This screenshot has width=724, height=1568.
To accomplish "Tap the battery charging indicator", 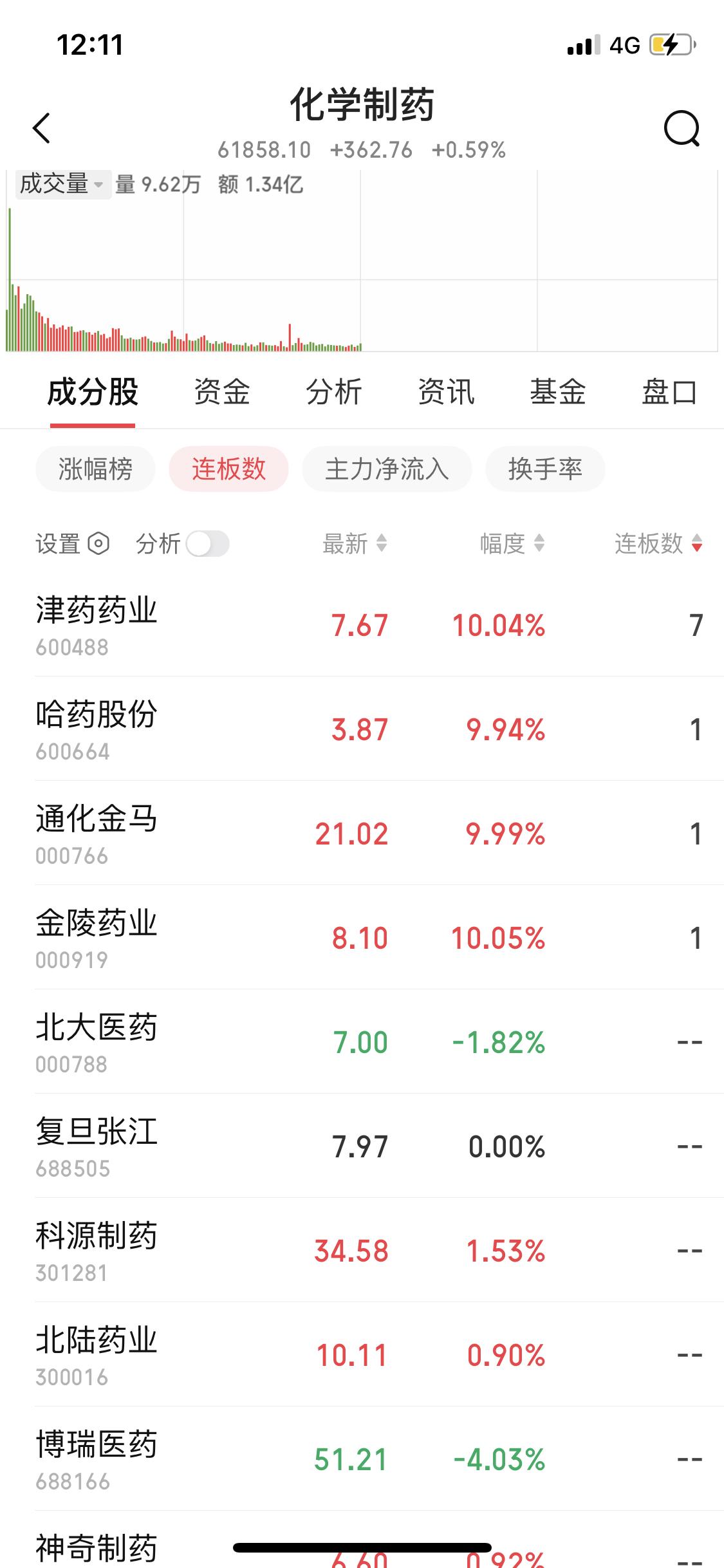I will point(670,45).
